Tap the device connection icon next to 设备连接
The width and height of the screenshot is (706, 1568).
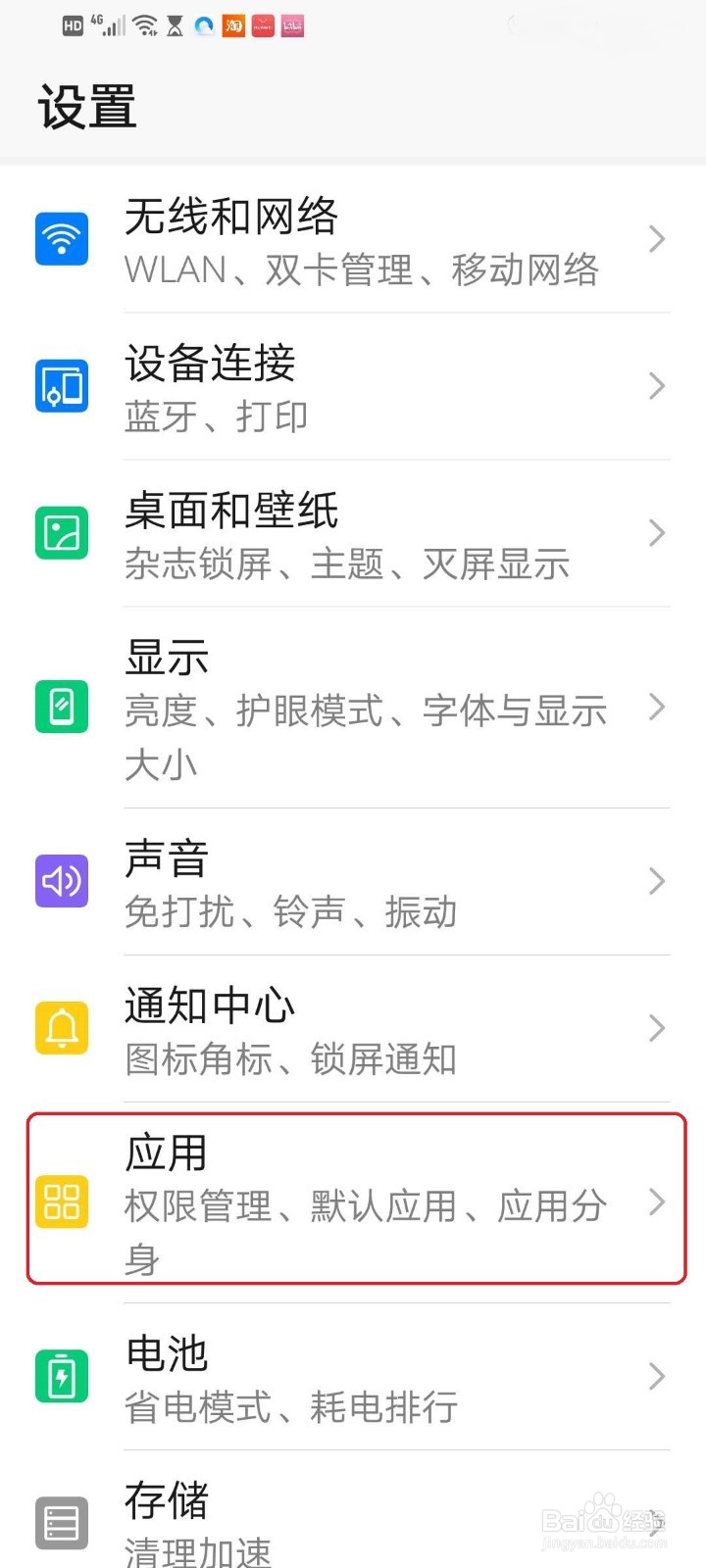tap(61, 386)
